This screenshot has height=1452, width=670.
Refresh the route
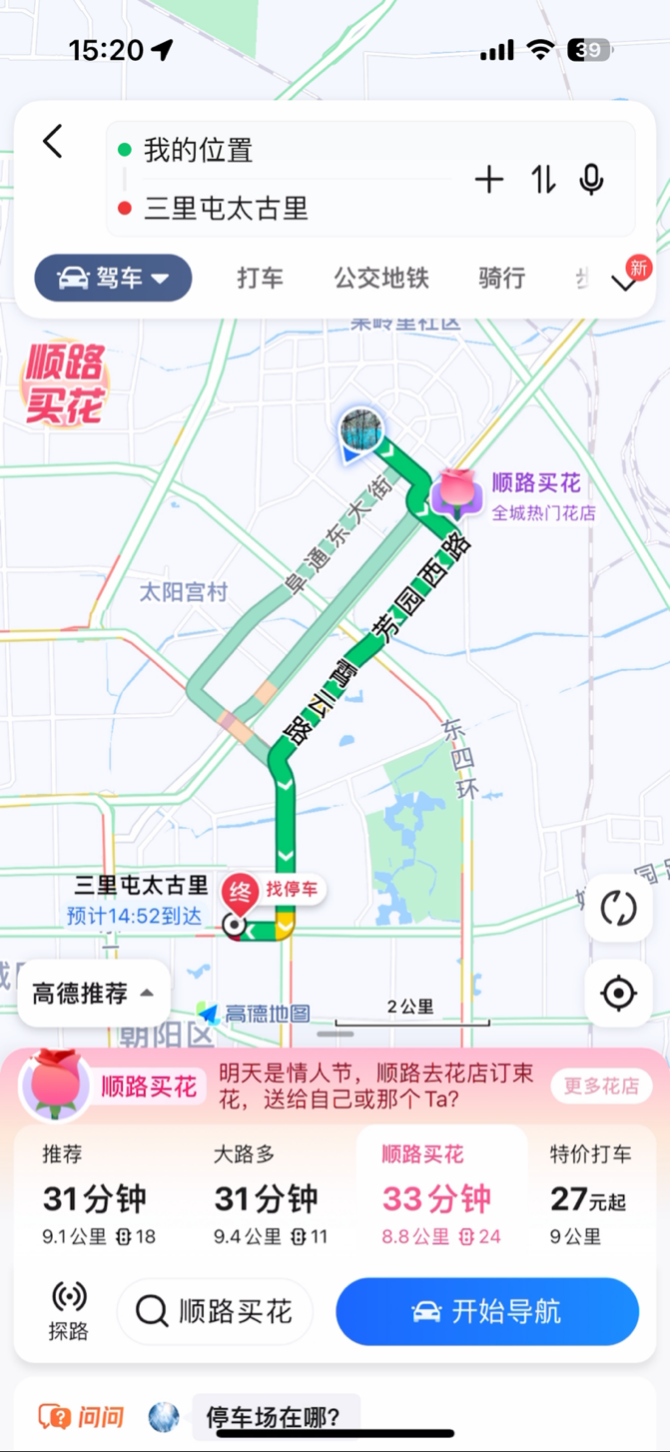[618, 908]
